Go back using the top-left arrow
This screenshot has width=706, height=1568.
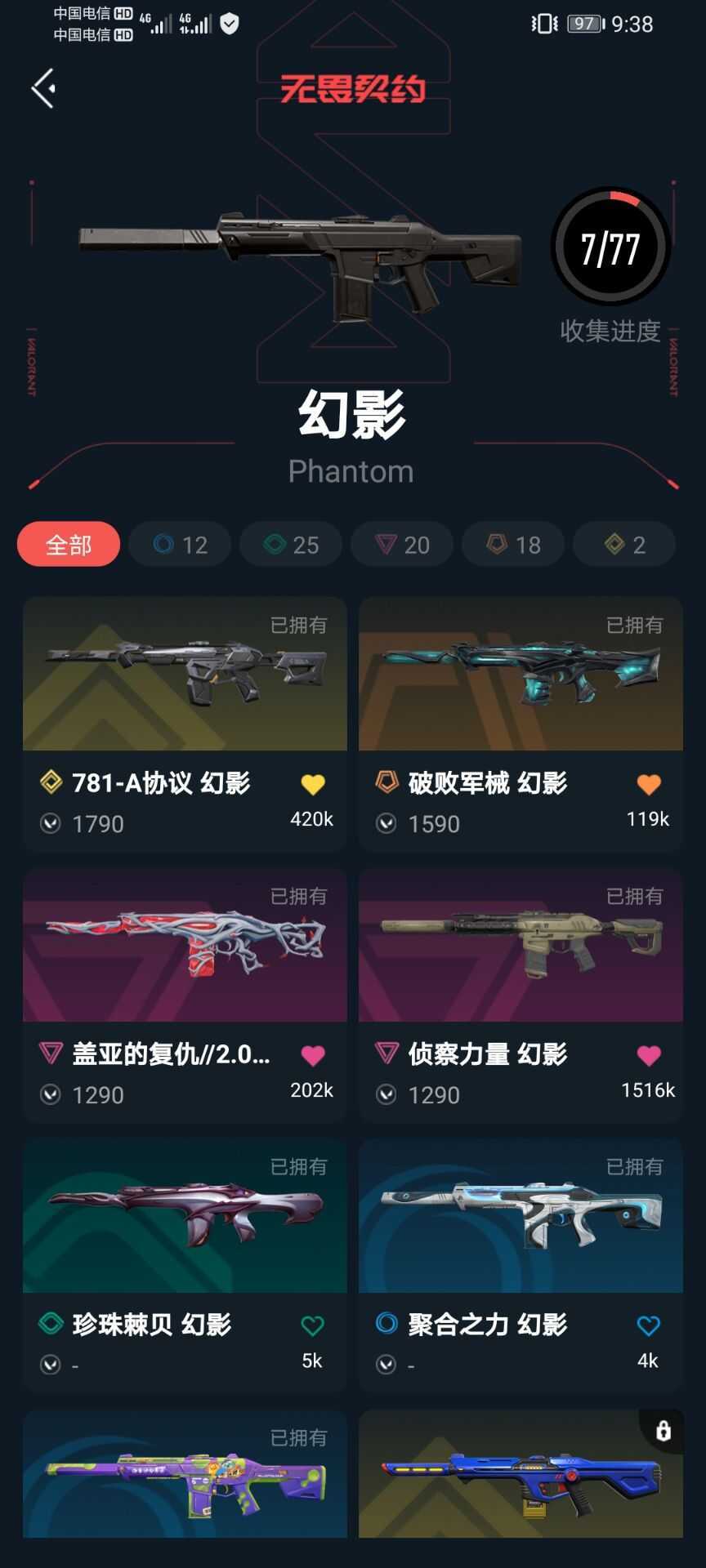[x=44, y=88]
